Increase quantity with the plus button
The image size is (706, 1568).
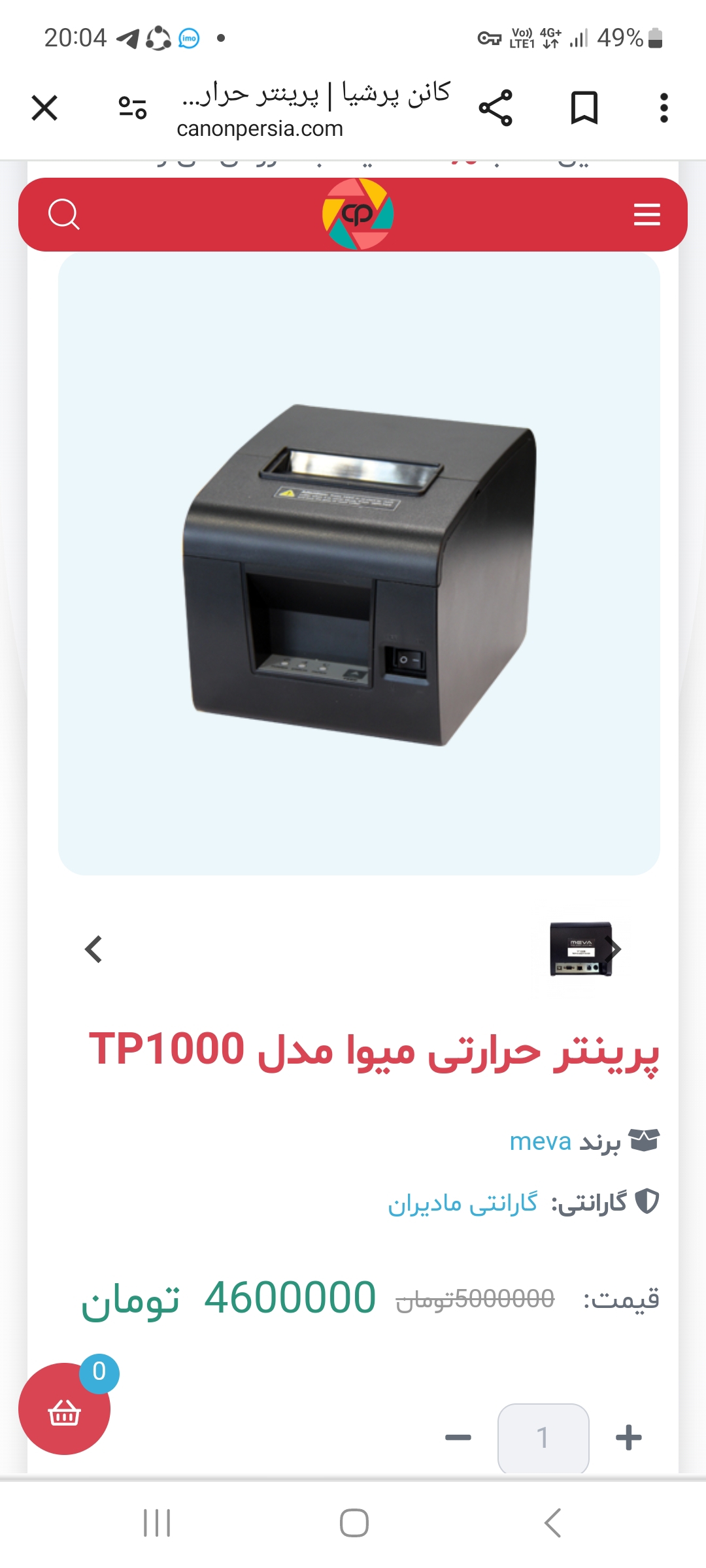point(628,1437)
